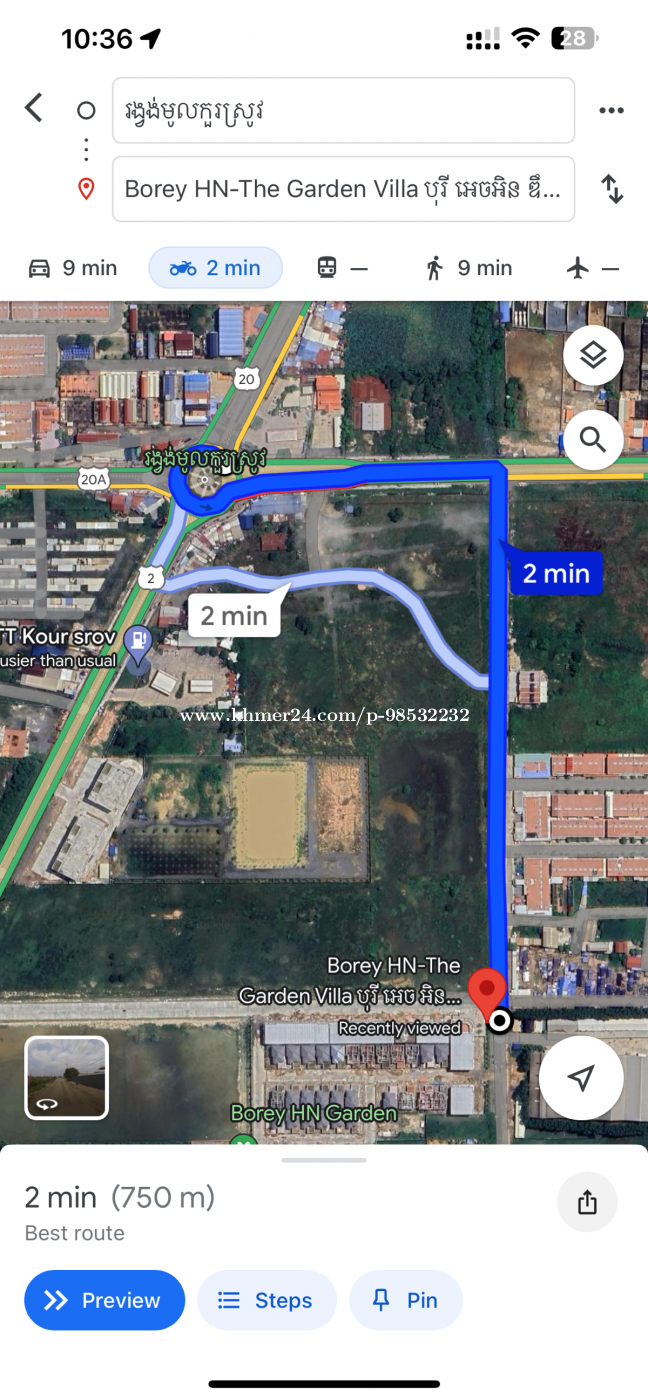Edit the Borey HN-The Garden Villa destination field
Image resolution: width=648 pixels, height=1400 pixels.
coord(343,188)
